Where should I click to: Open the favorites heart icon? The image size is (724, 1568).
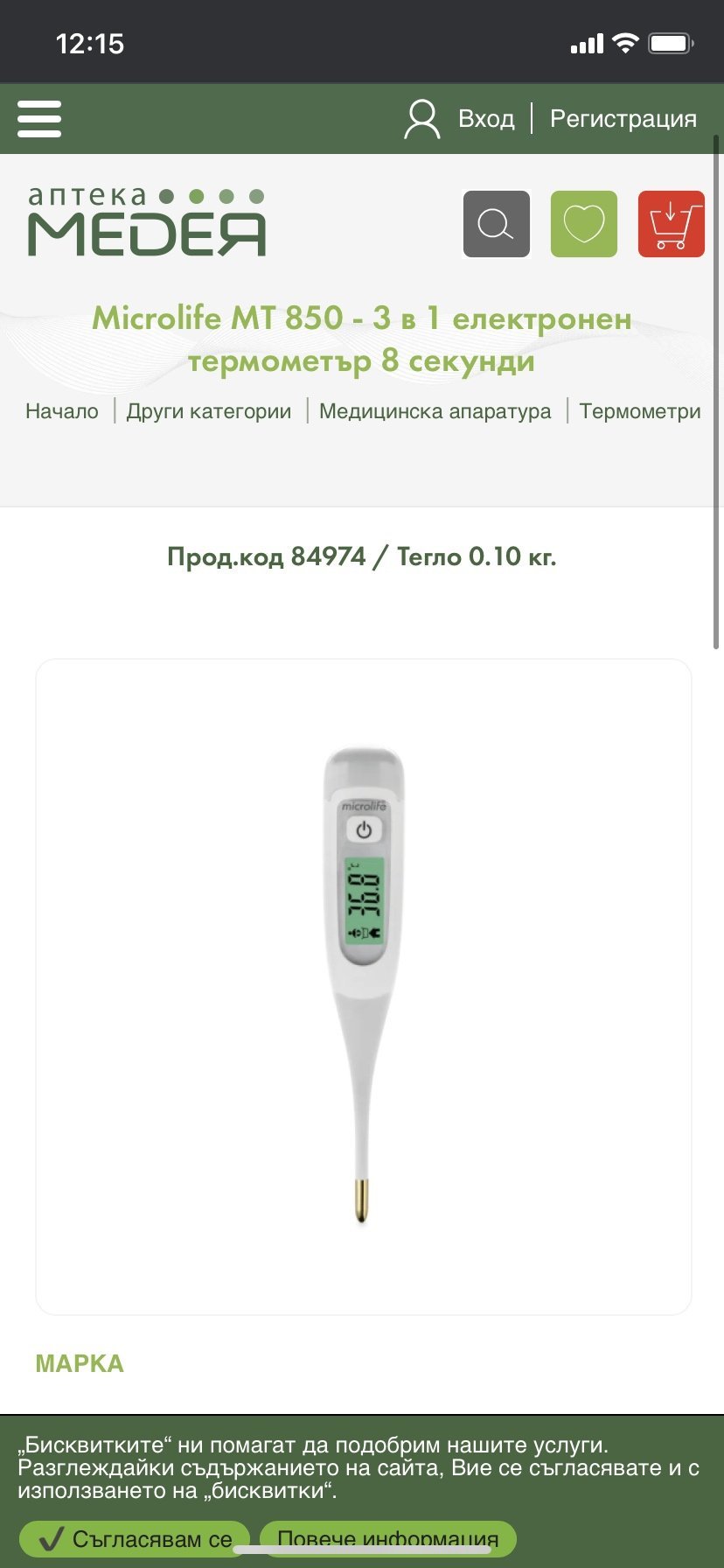click(583, 224)
